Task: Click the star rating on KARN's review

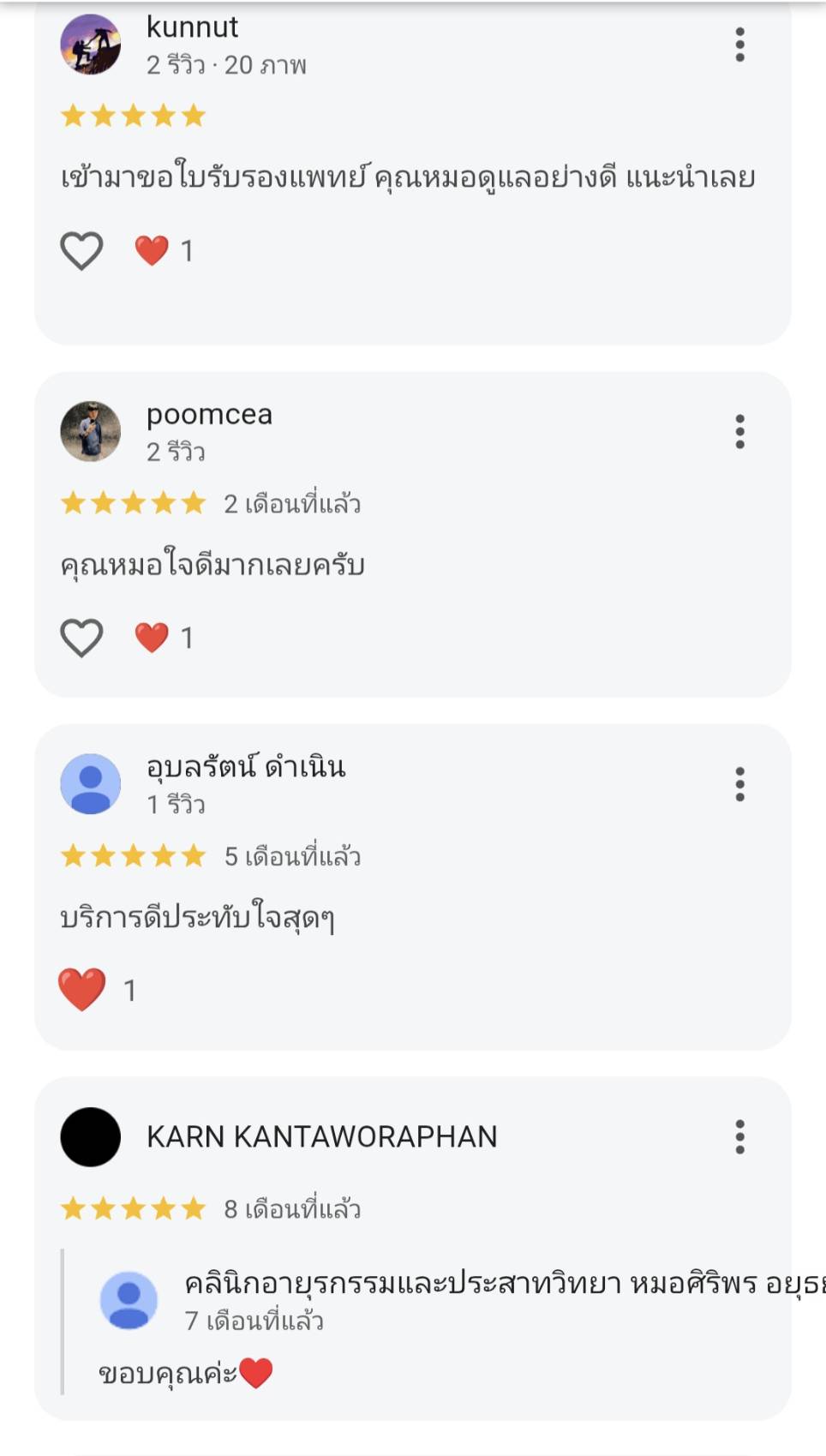Action: coord(133,1208)
